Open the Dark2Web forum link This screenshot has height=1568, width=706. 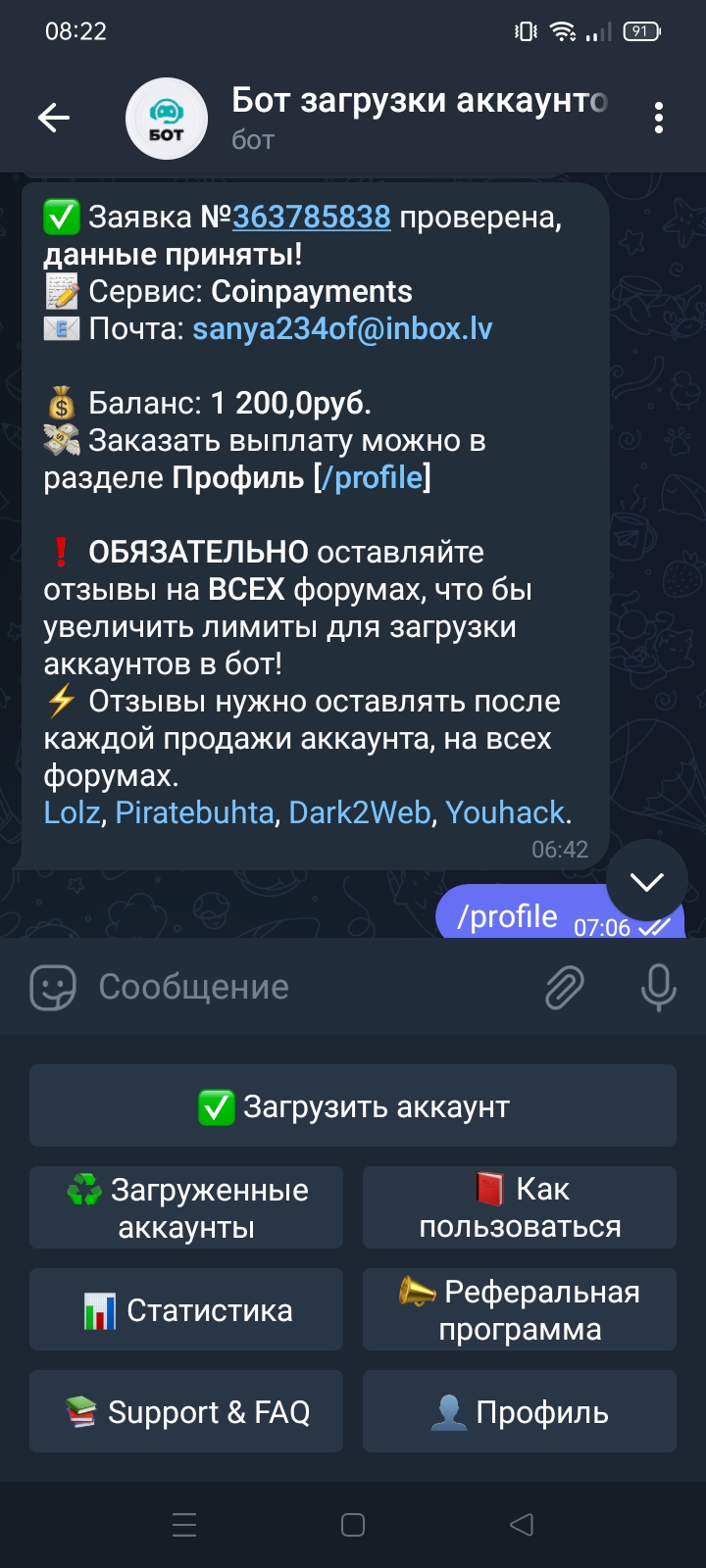pyautogui.click(x=360, y=812)
